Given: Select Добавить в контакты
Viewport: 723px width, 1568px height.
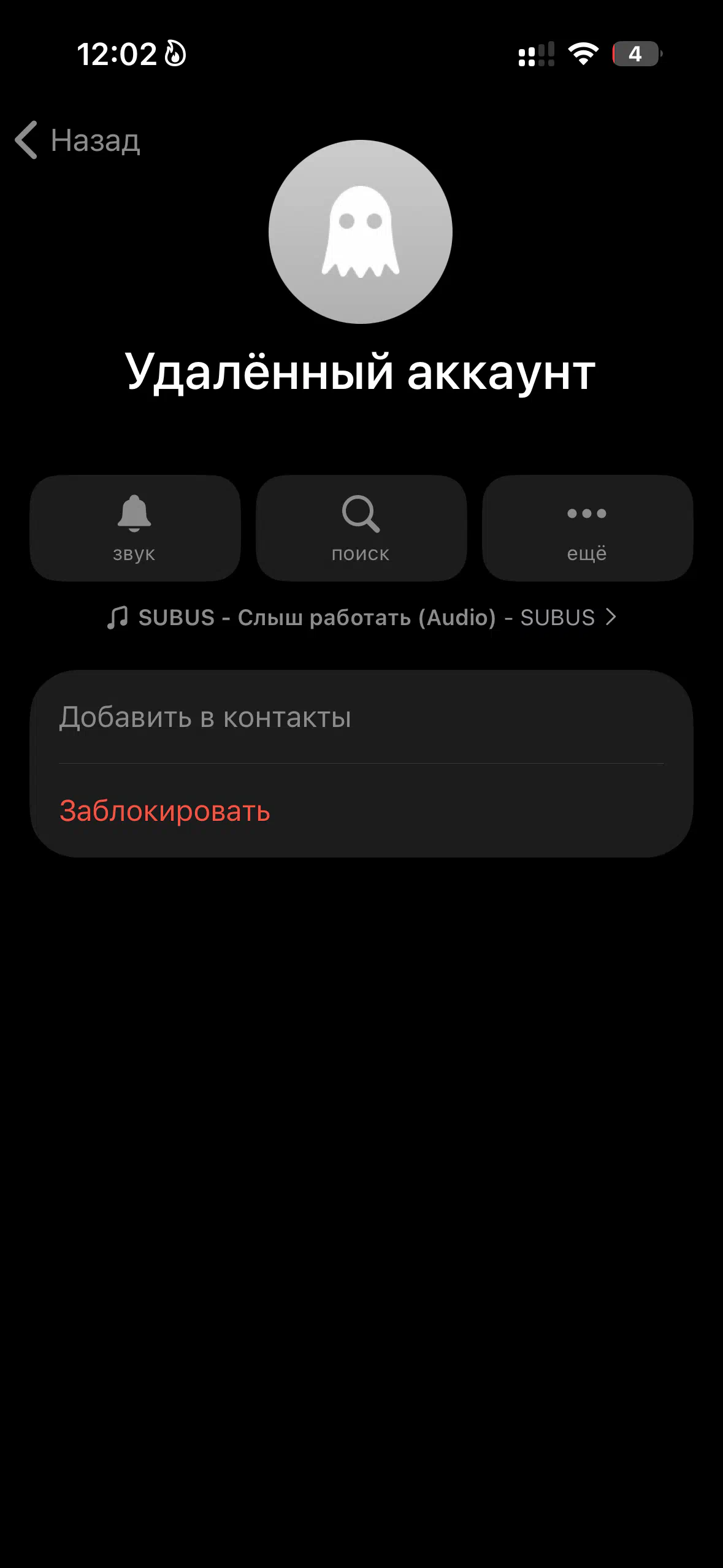Looking at the screenshot, I should 361,717.
